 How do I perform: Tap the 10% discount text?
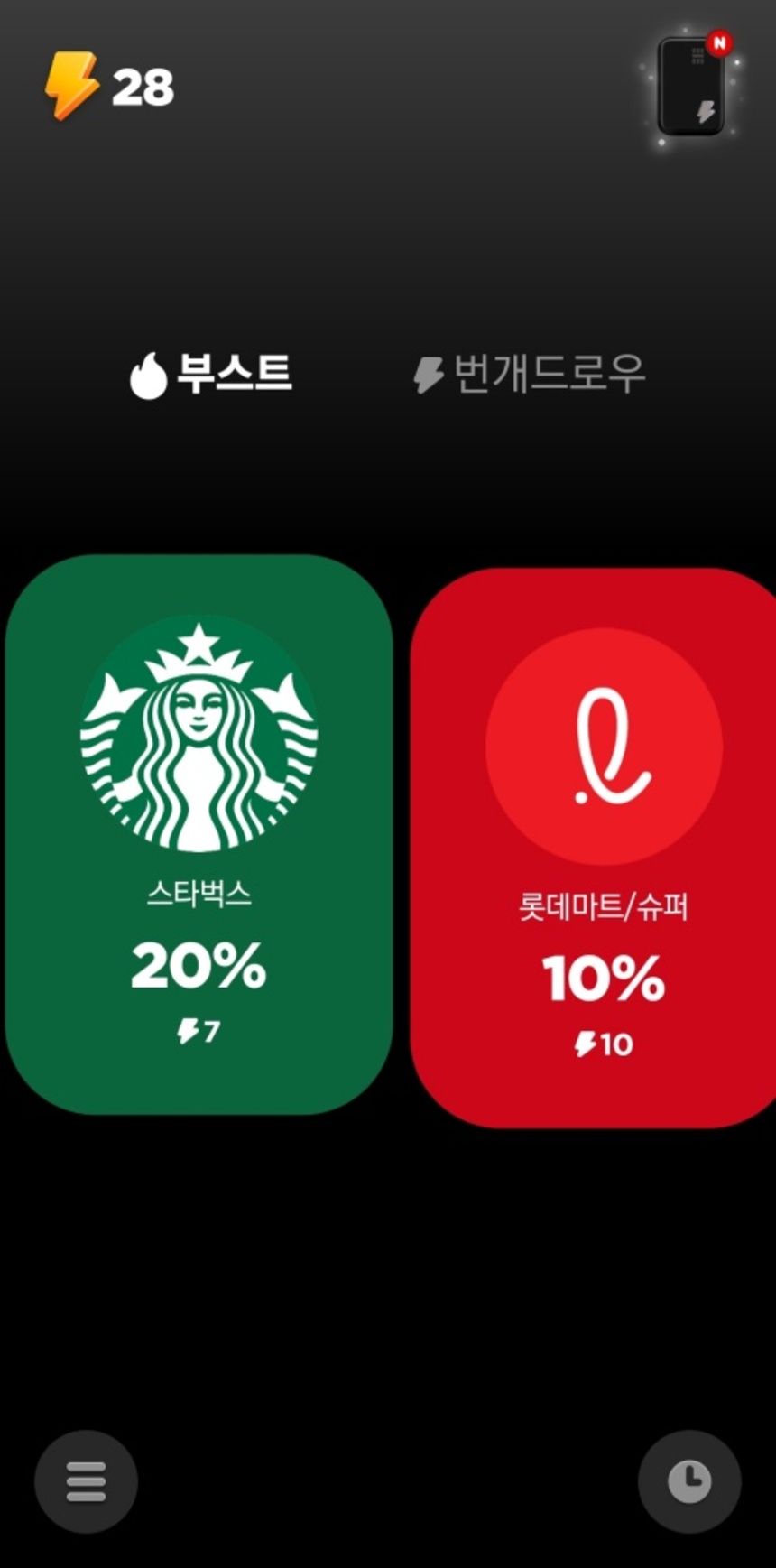(603, 978)
